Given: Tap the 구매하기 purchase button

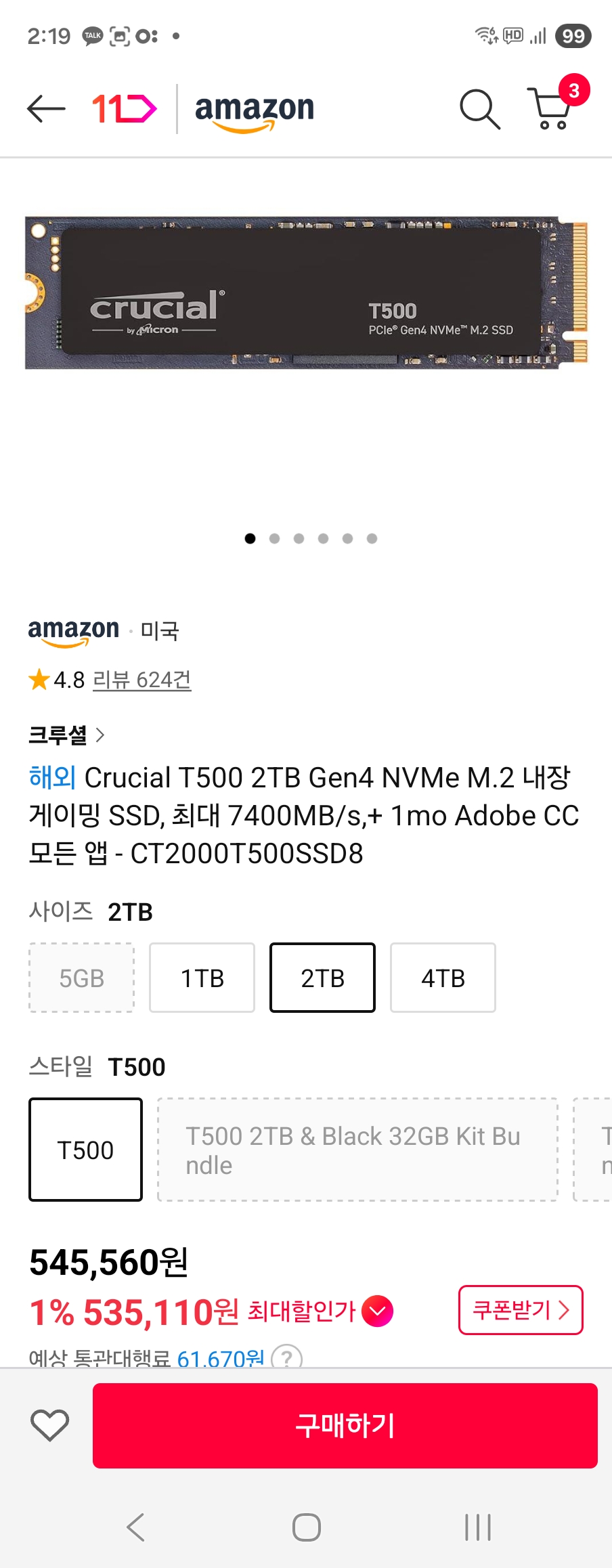Looking at the screenshot, I should coord(345,1425).
